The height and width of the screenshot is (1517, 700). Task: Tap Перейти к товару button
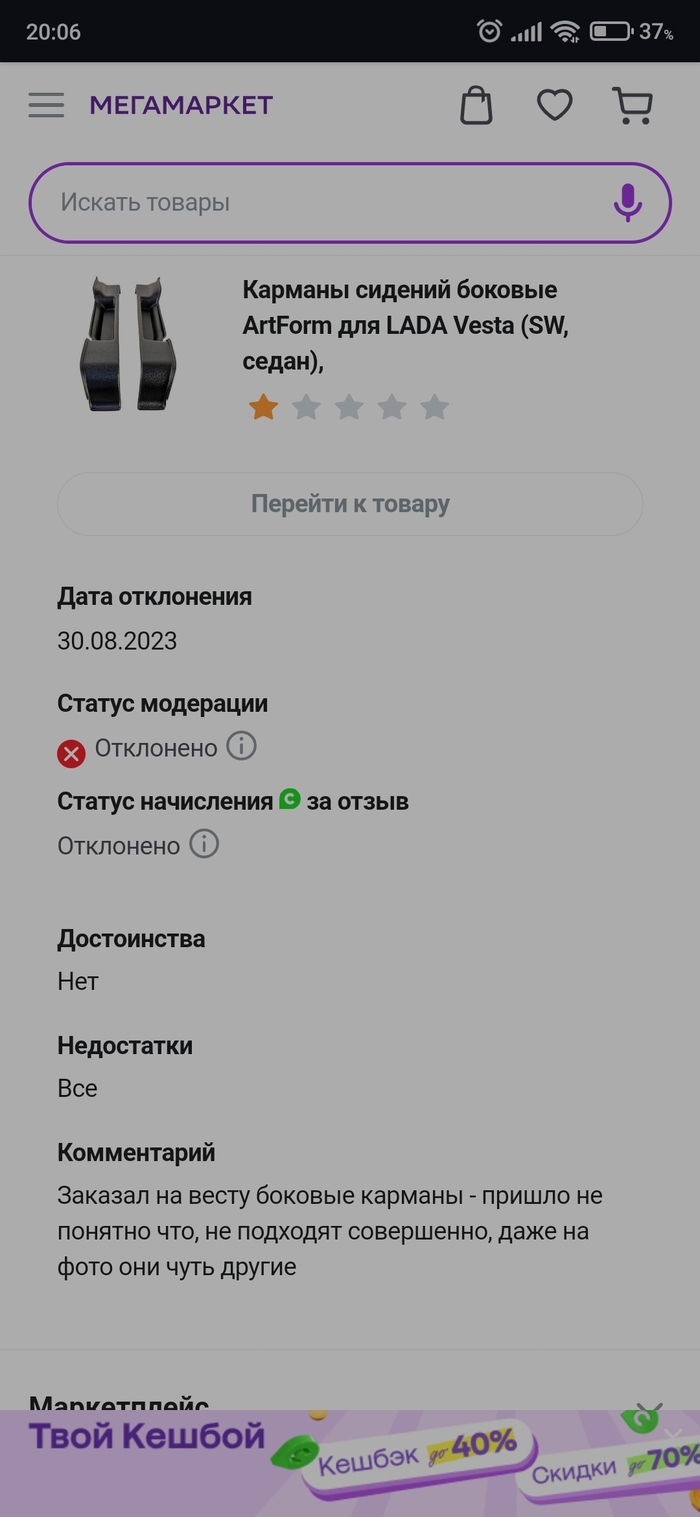pos(350,504)
